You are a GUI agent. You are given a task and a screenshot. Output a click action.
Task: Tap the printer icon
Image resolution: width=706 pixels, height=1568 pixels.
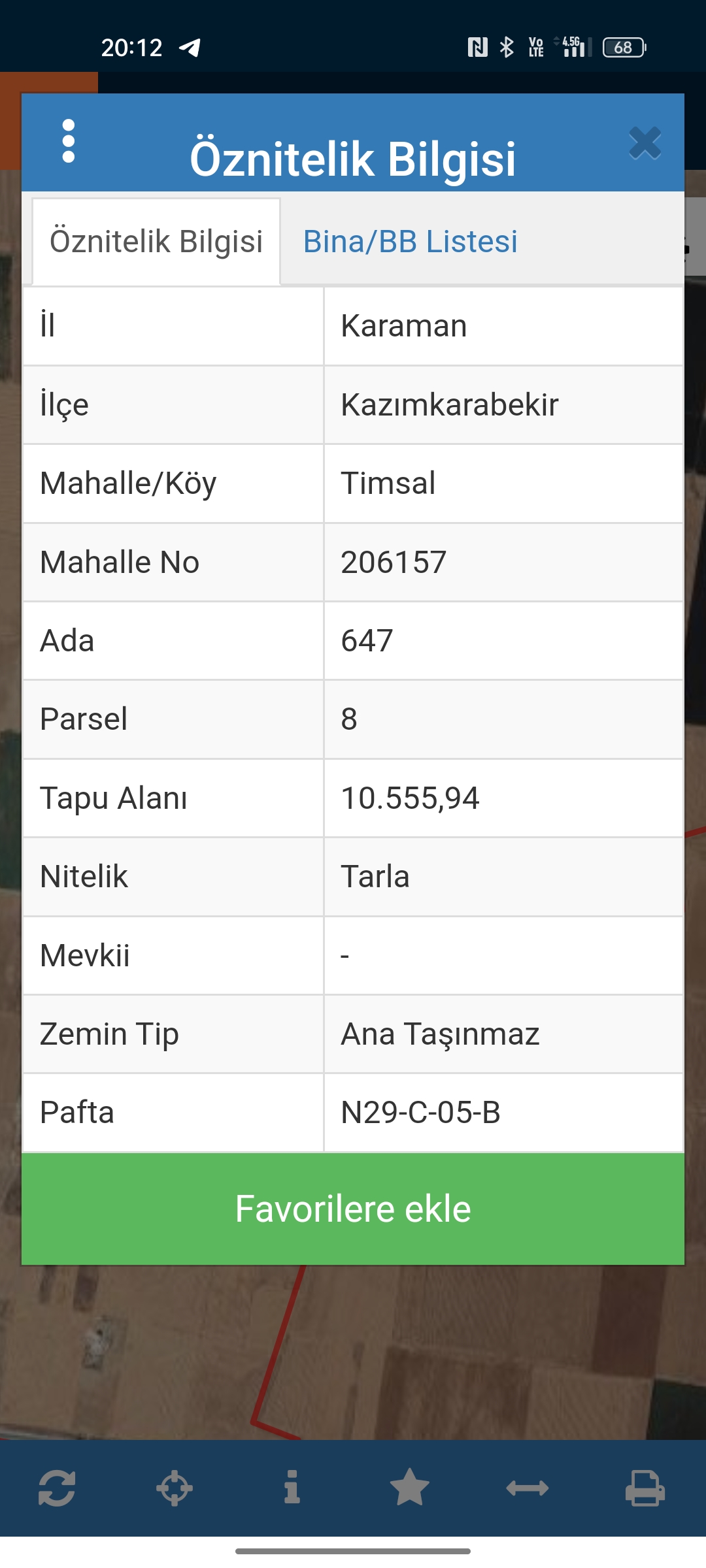pos(645,1488)
